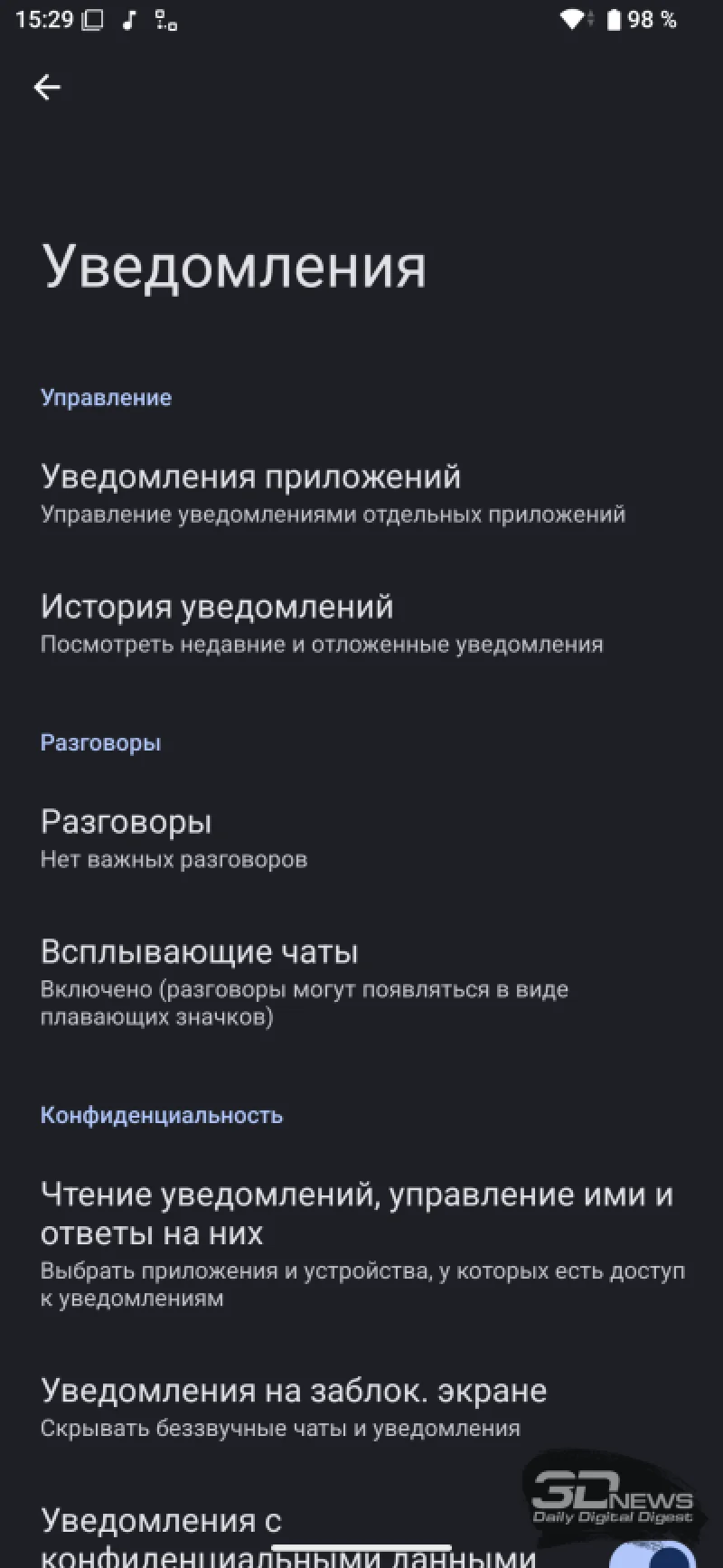This screenshot has width=723, height=1568.
Task: Open Чтение уведомлений, управление ими и ответы
Action: pyautogui.click(x=361, y=1245)
